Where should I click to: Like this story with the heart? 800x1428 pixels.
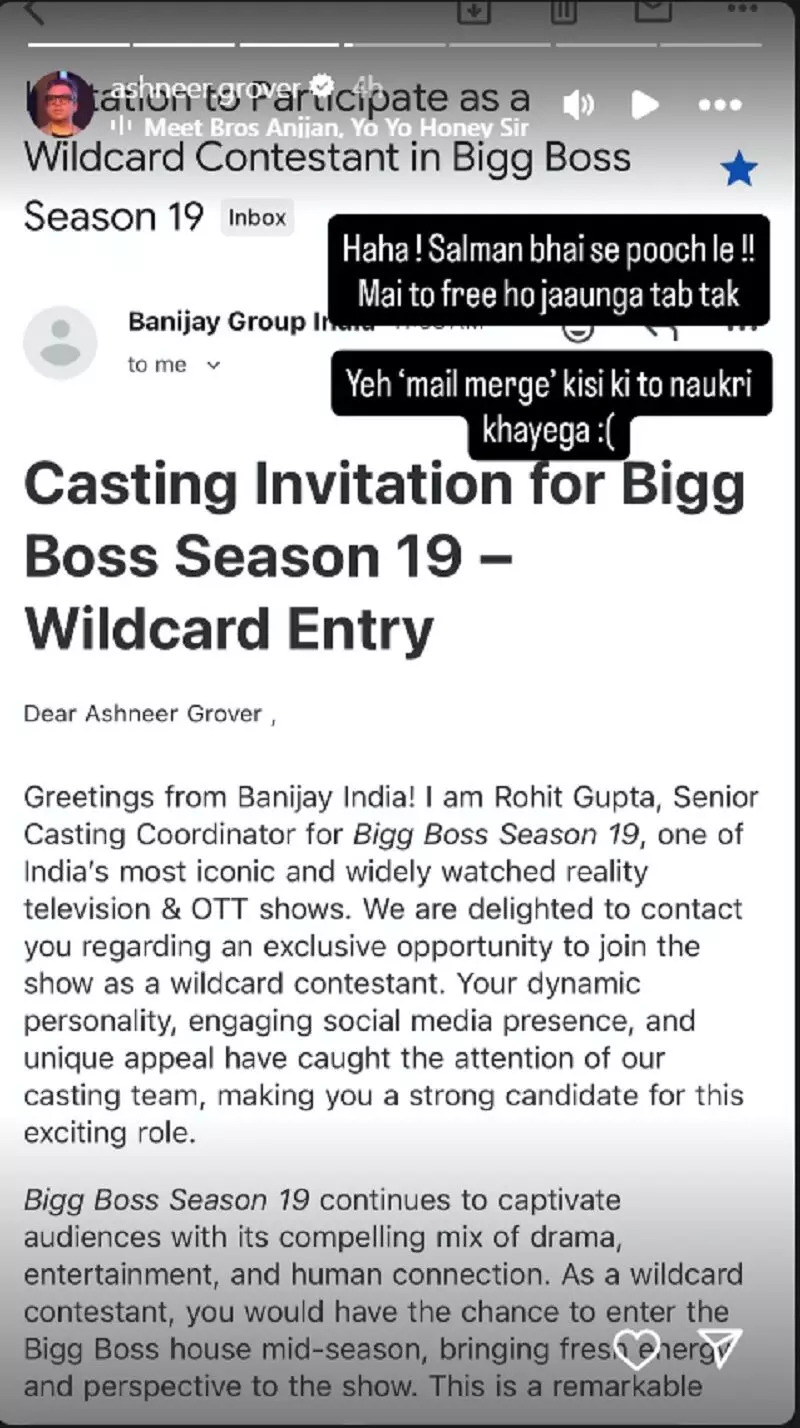coord(636,1349)
